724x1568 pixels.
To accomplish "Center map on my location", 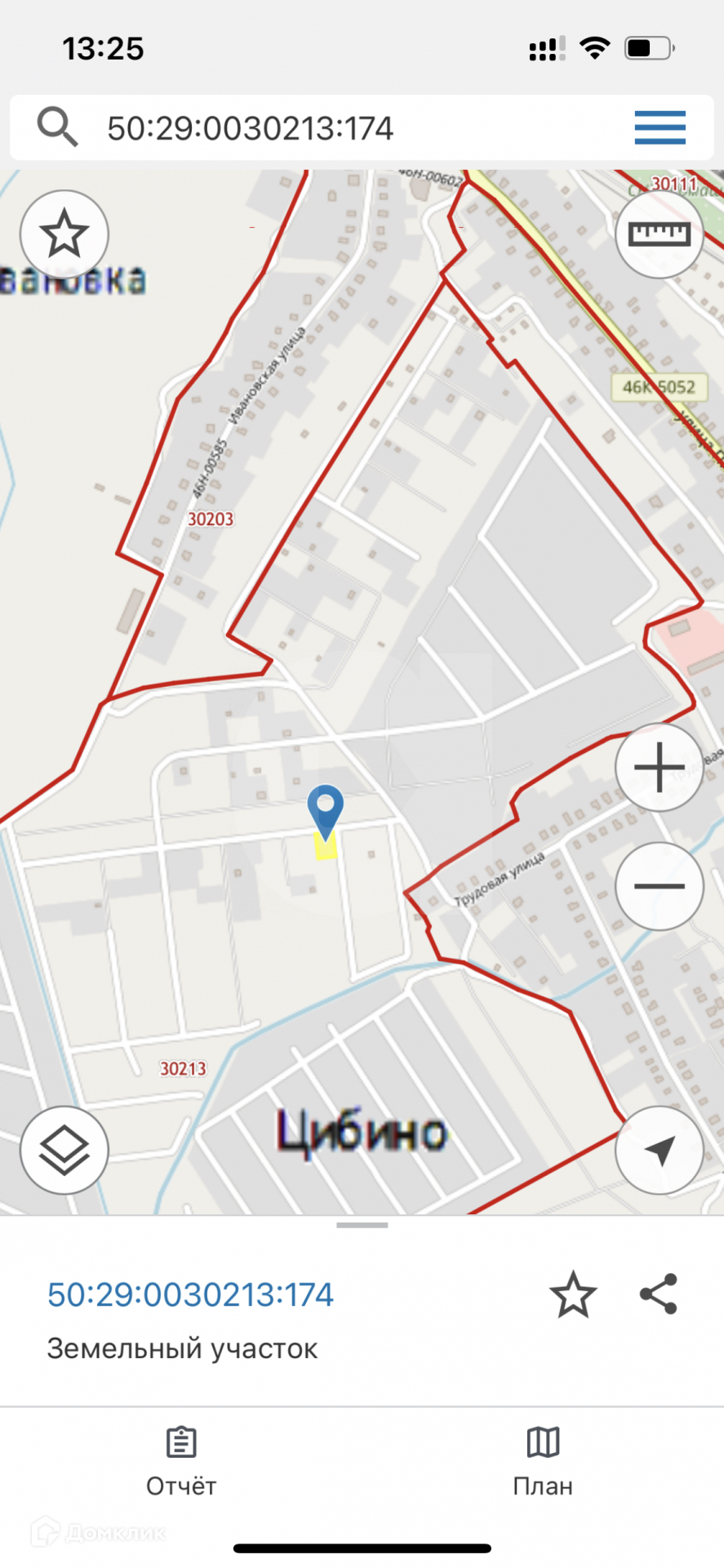I will click(x=659, y=1150).
